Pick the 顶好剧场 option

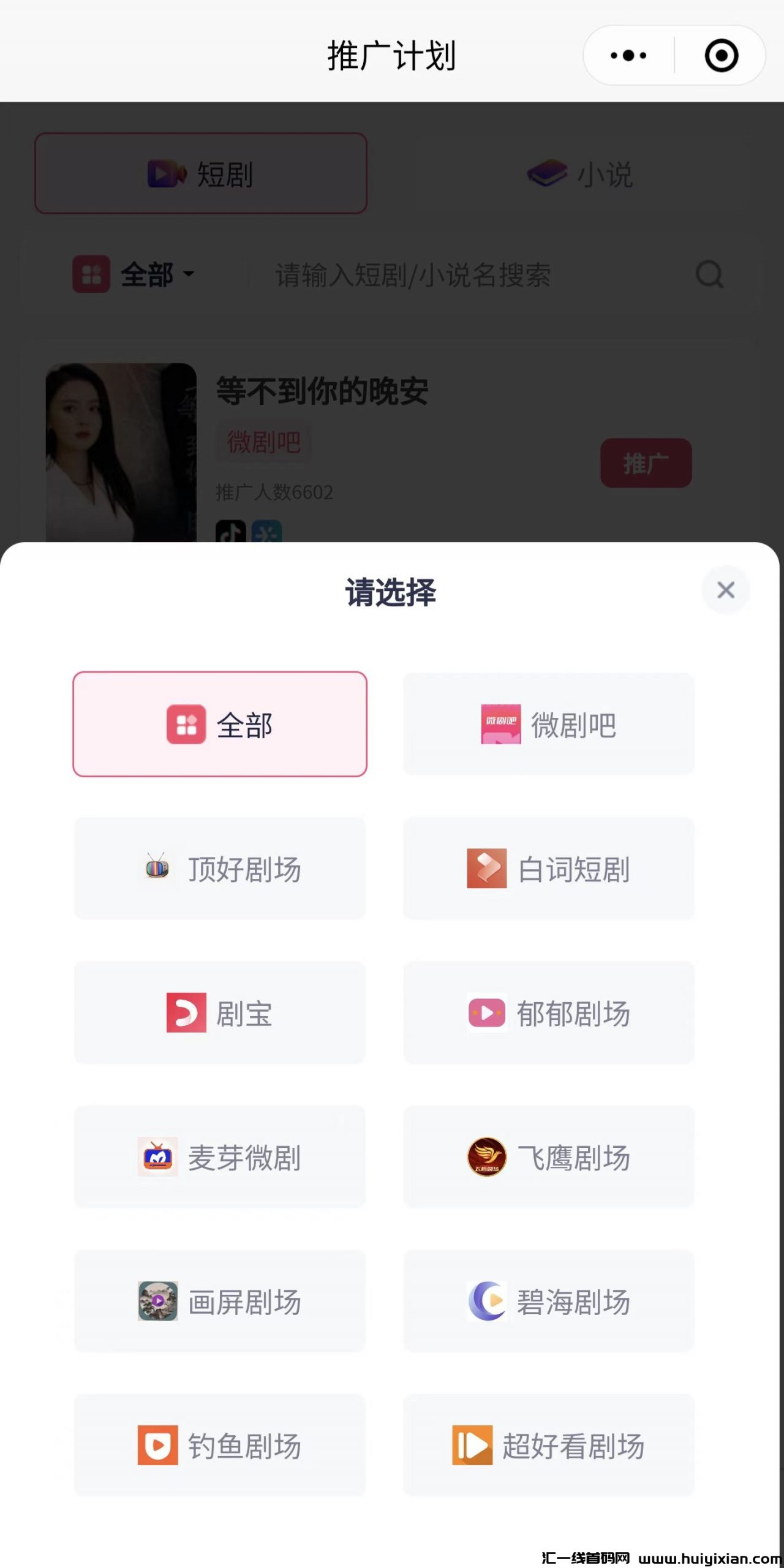(220, 869)
